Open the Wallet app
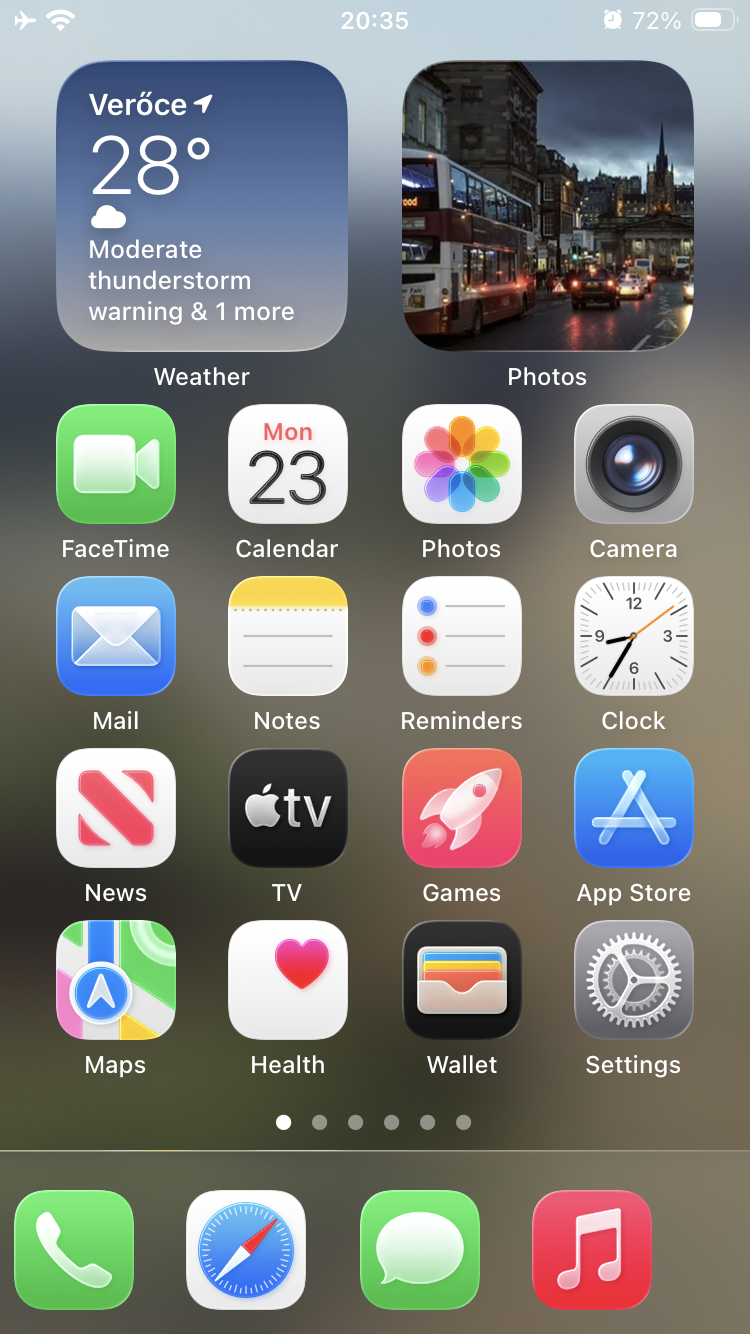 coord(461,980)
